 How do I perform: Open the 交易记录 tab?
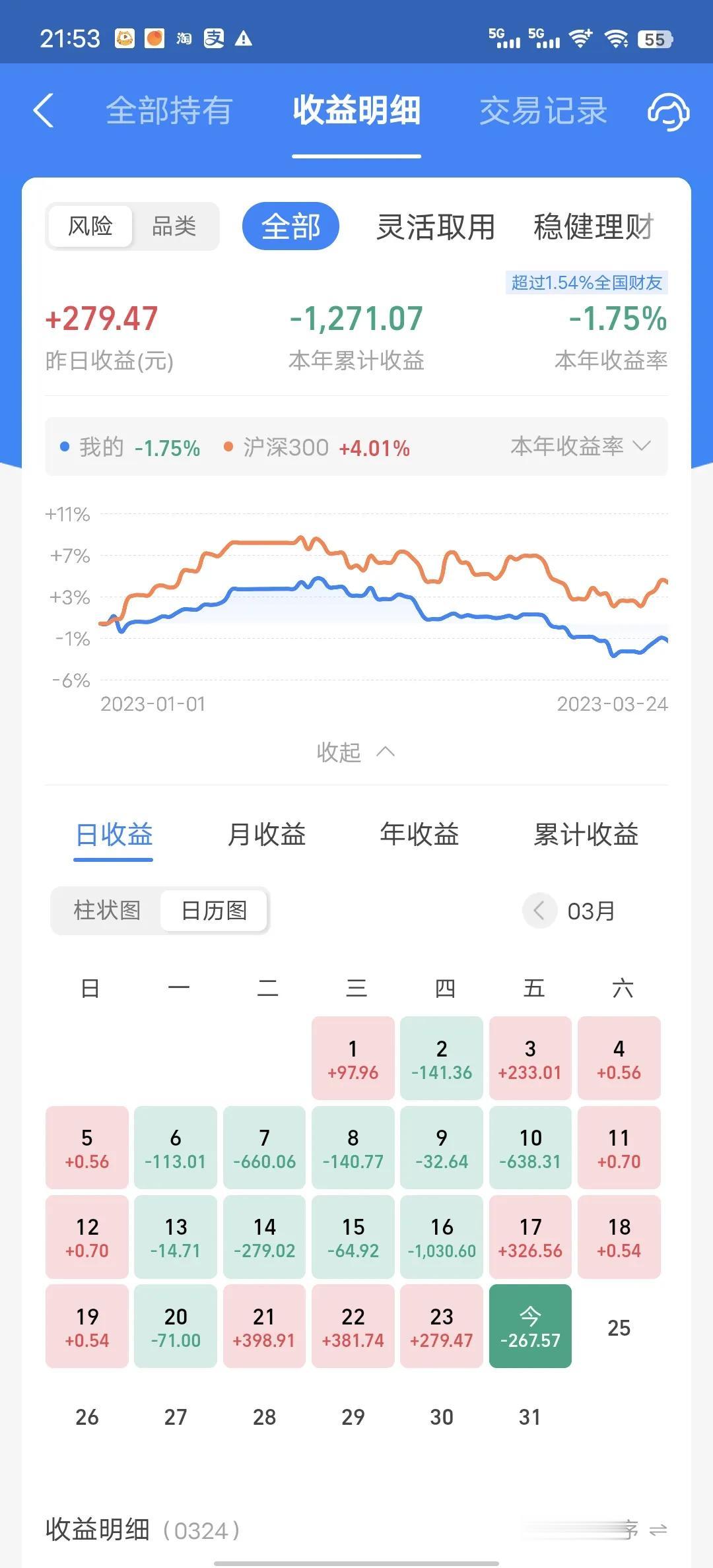tap(543, 110)
